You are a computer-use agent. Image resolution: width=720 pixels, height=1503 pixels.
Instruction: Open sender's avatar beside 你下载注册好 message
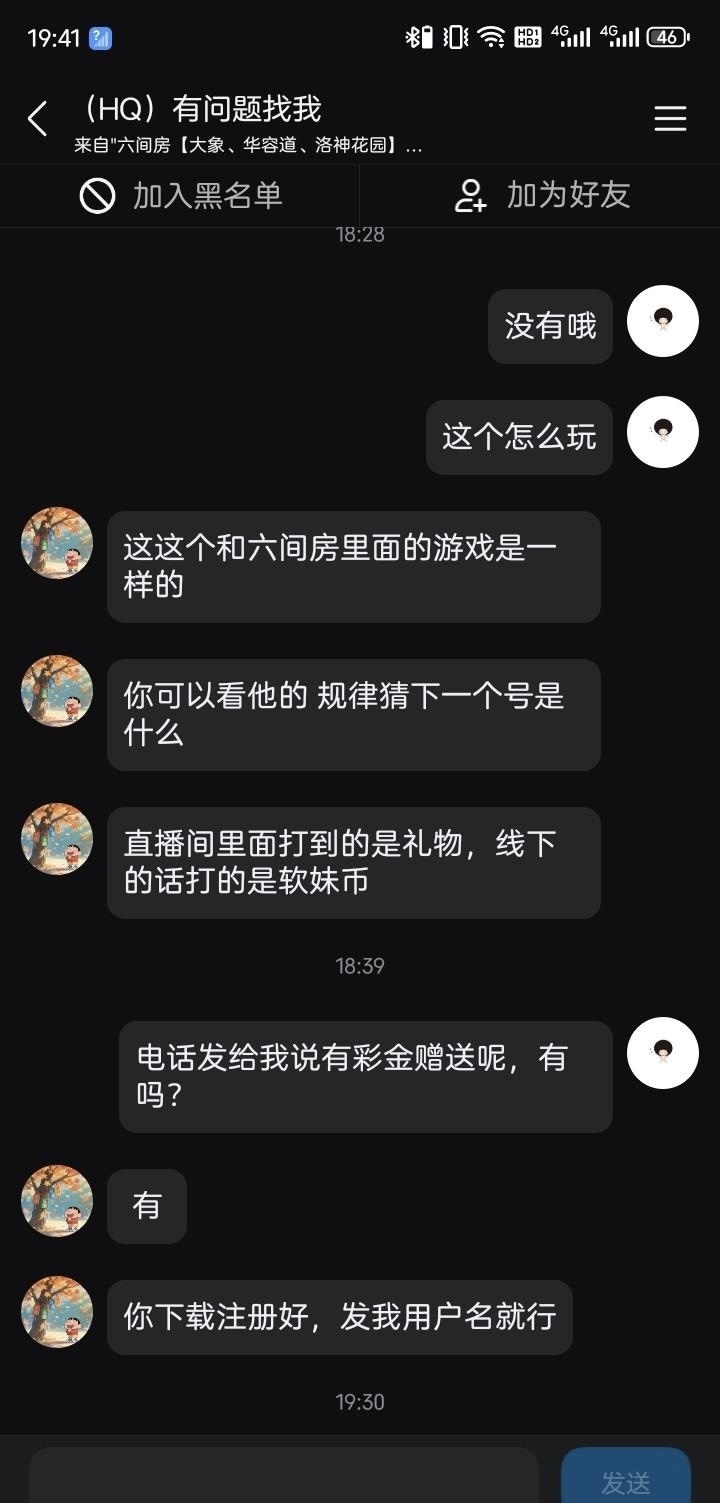(x=57, y=1312)
